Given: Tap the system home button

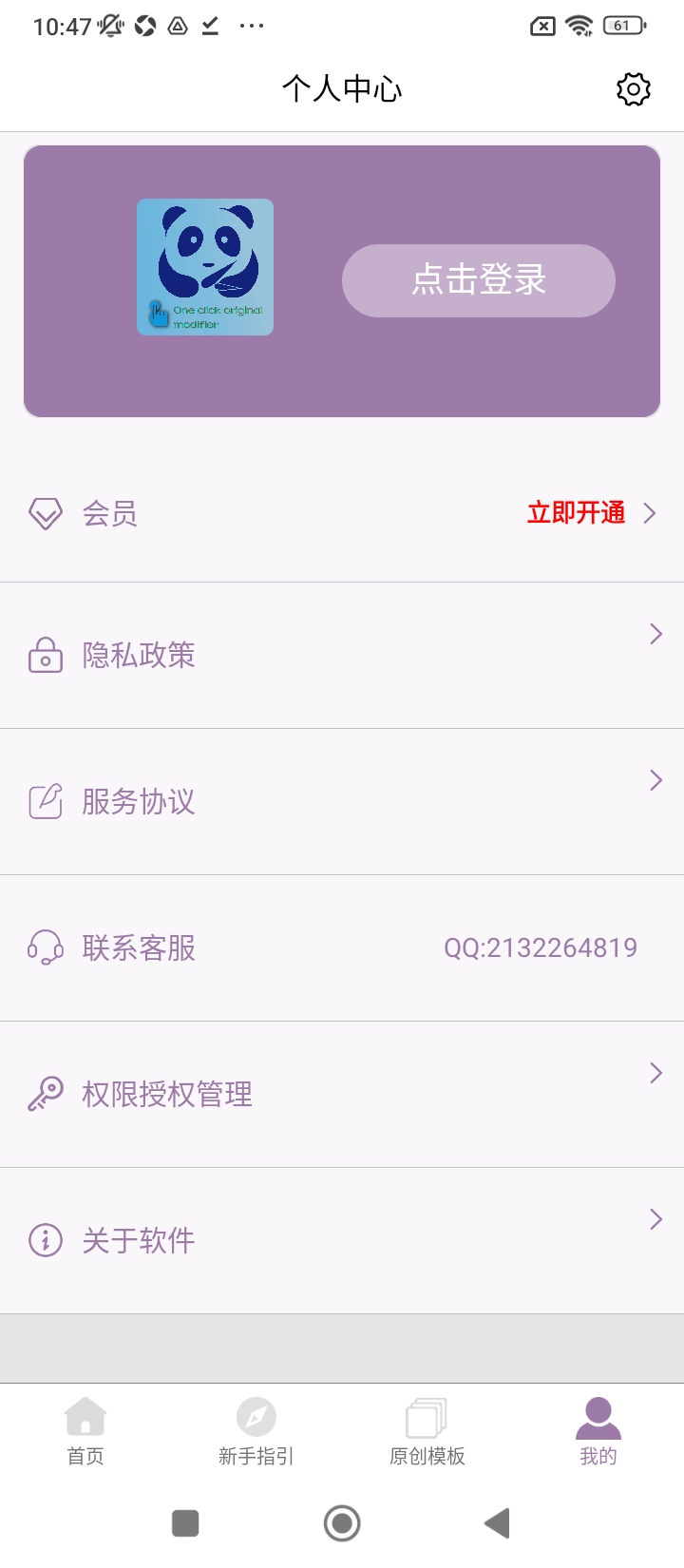Looking at the screenshot, I should [342, 1523].
